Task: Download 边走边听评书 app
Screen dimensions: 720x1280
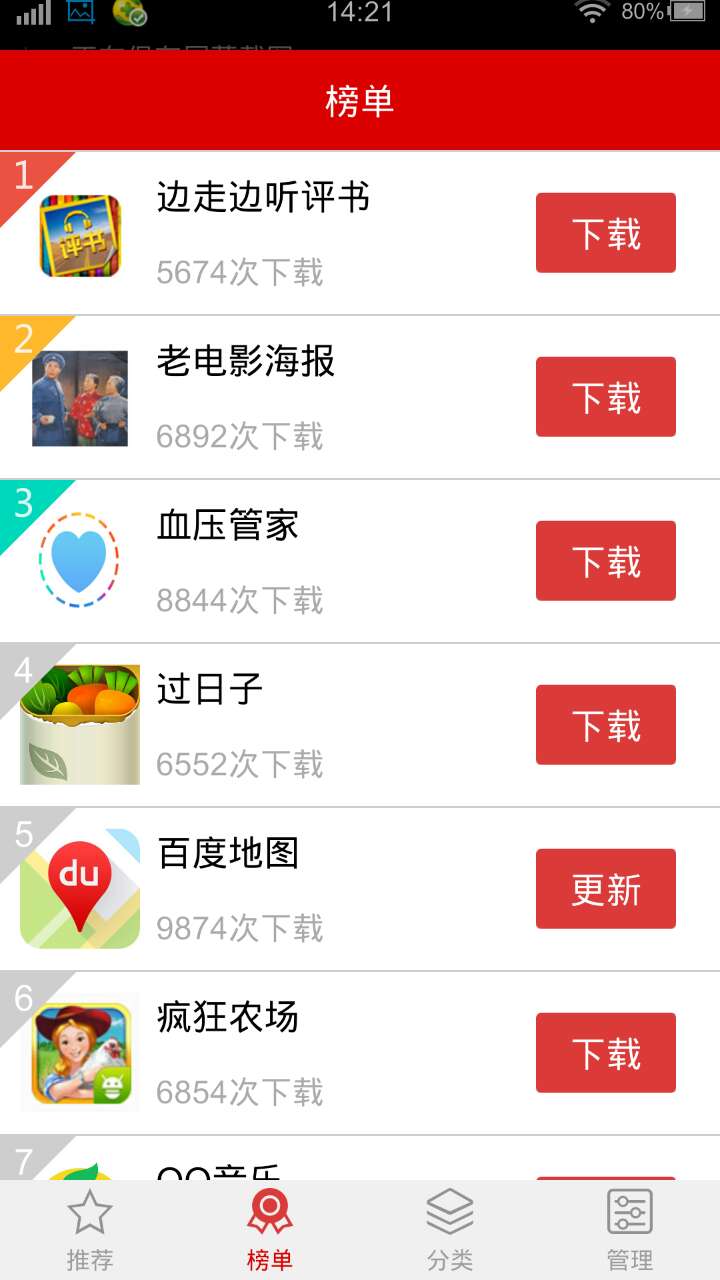Action: (x=605, y=233)
